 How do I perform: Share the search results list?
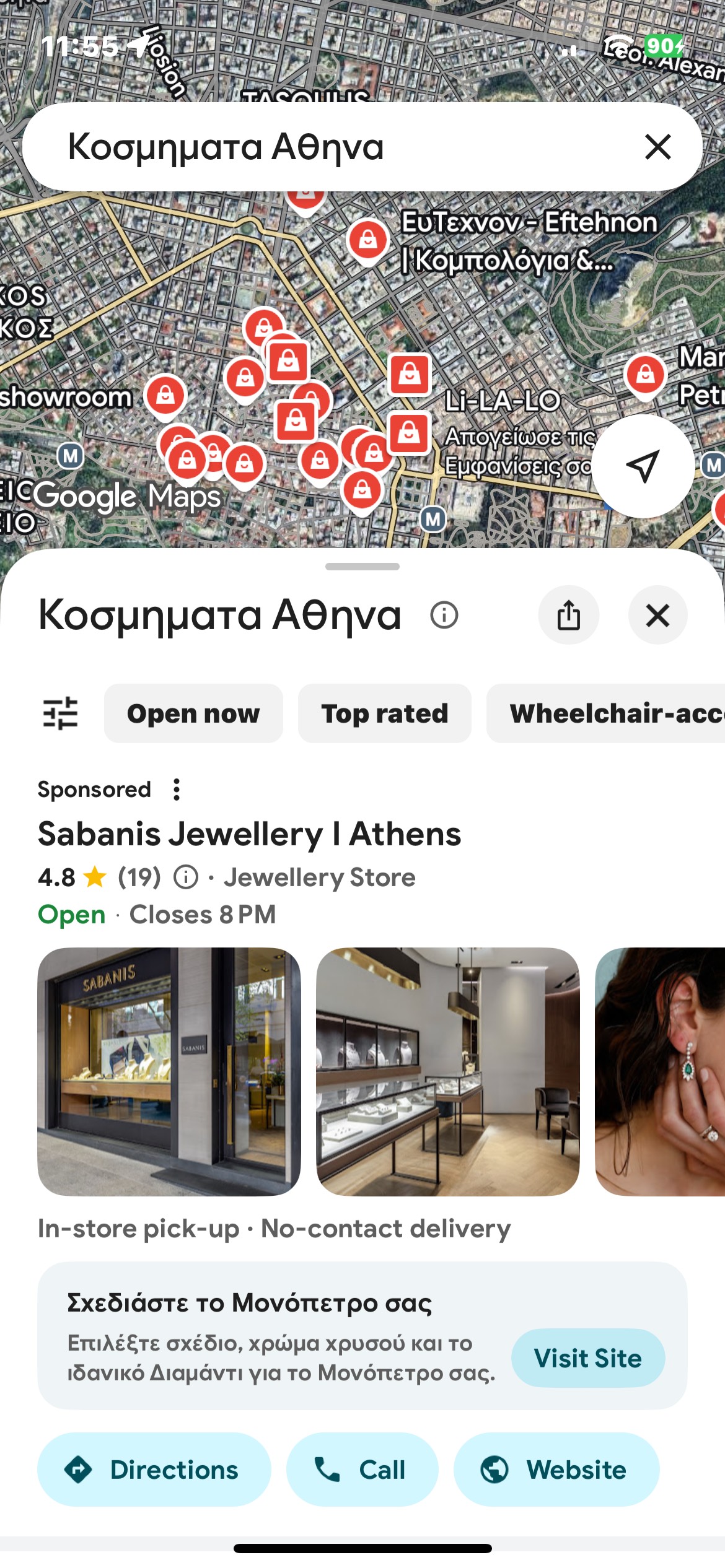click(568, 616)
